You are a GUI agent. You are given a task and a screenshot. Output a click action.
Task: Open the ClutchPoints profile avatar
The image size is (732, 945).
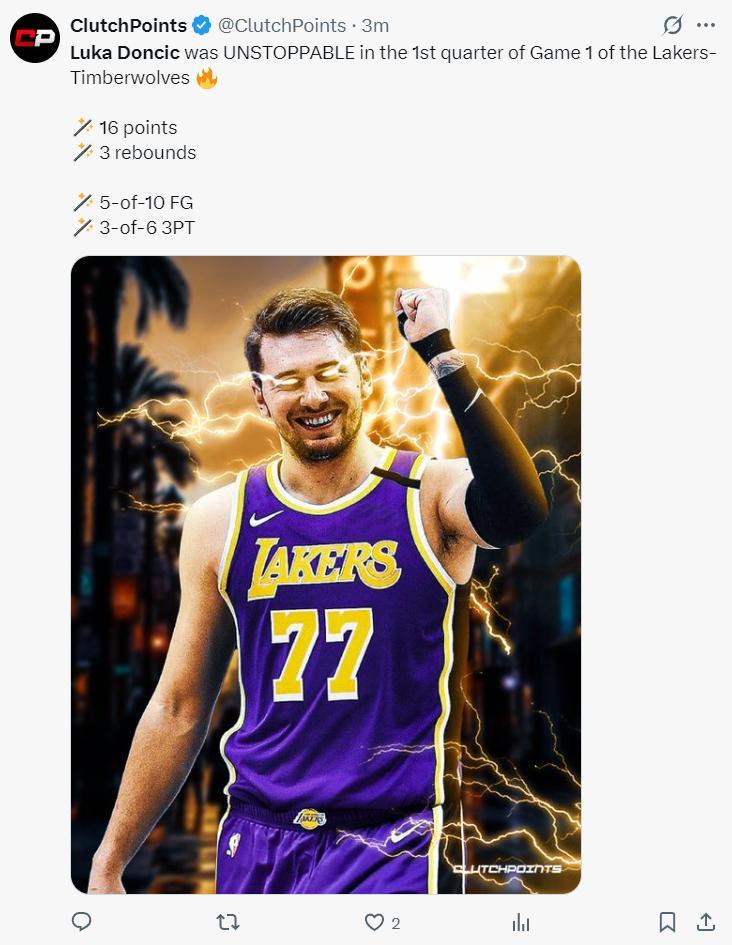pyautogui.click(x=35, y=39)
